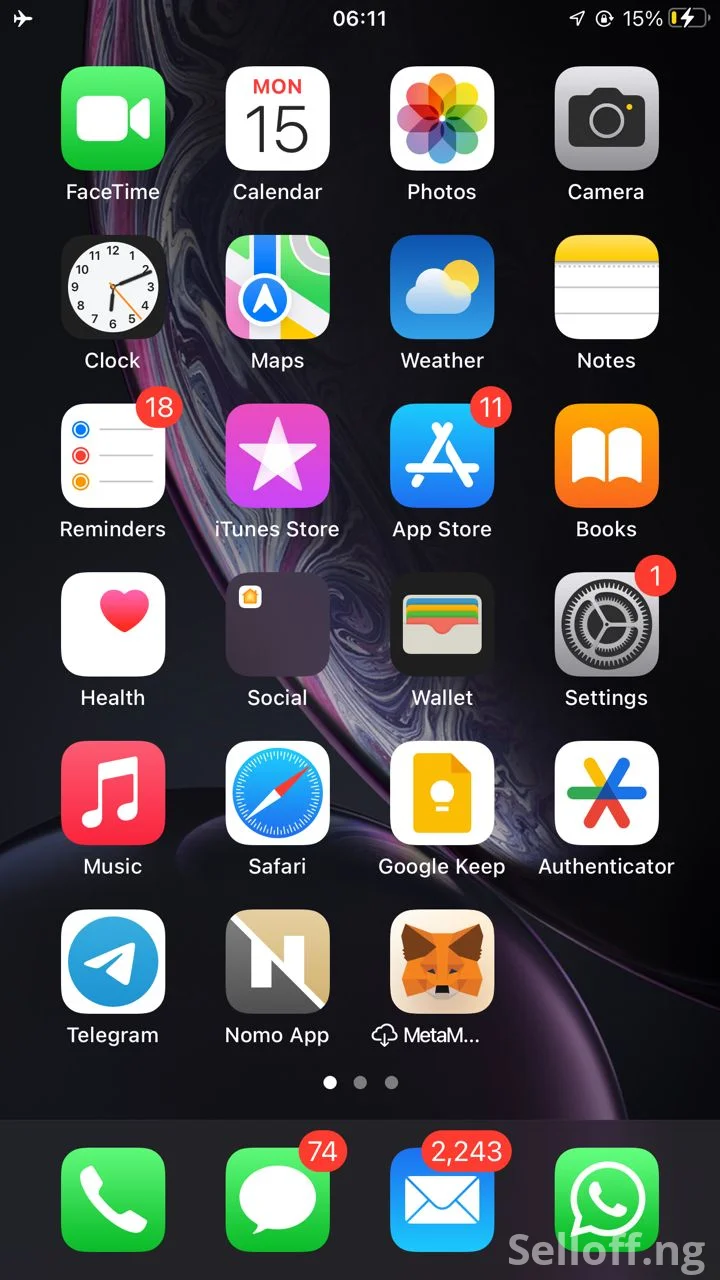The image size is (720, 1280).
Task: Check the Weather app
Action: click(x=442, y=288)
